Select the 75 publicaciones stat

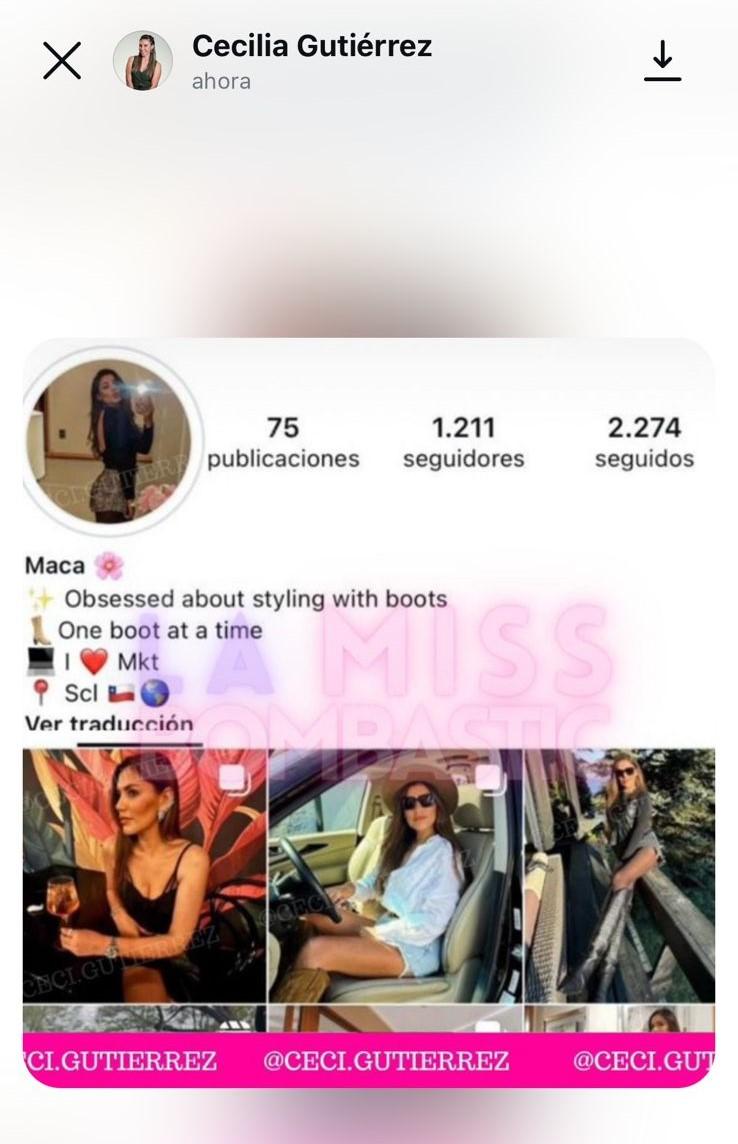(x=283, y=443)
